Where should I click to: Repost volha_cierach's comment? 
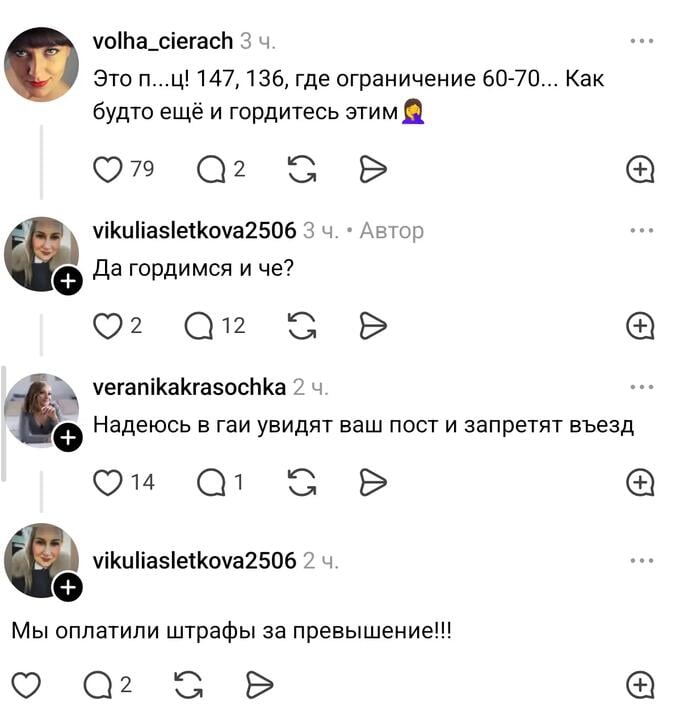[x=301, y=170]
